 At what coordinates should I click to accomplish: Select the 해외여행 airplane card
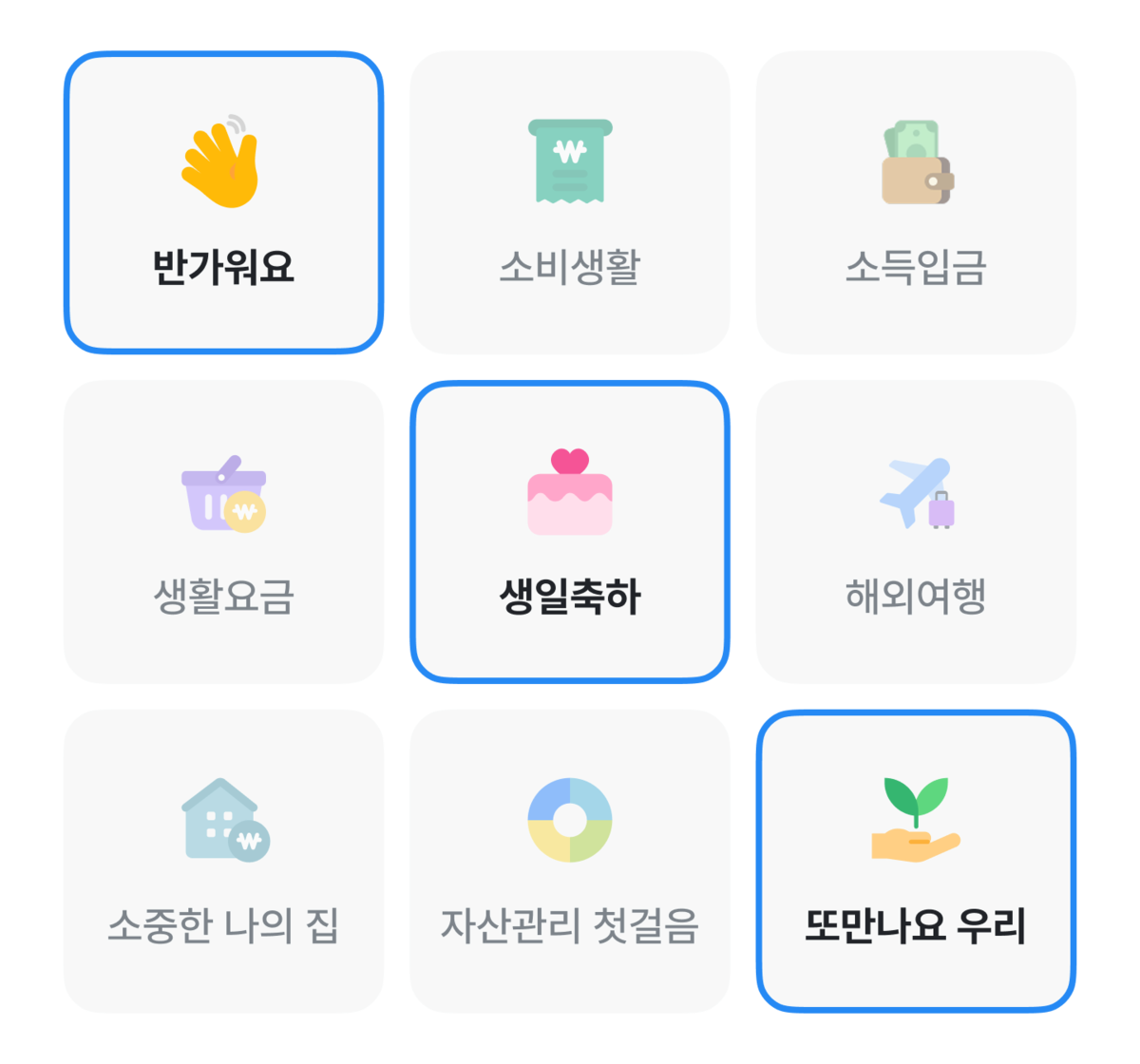[916, 531]
